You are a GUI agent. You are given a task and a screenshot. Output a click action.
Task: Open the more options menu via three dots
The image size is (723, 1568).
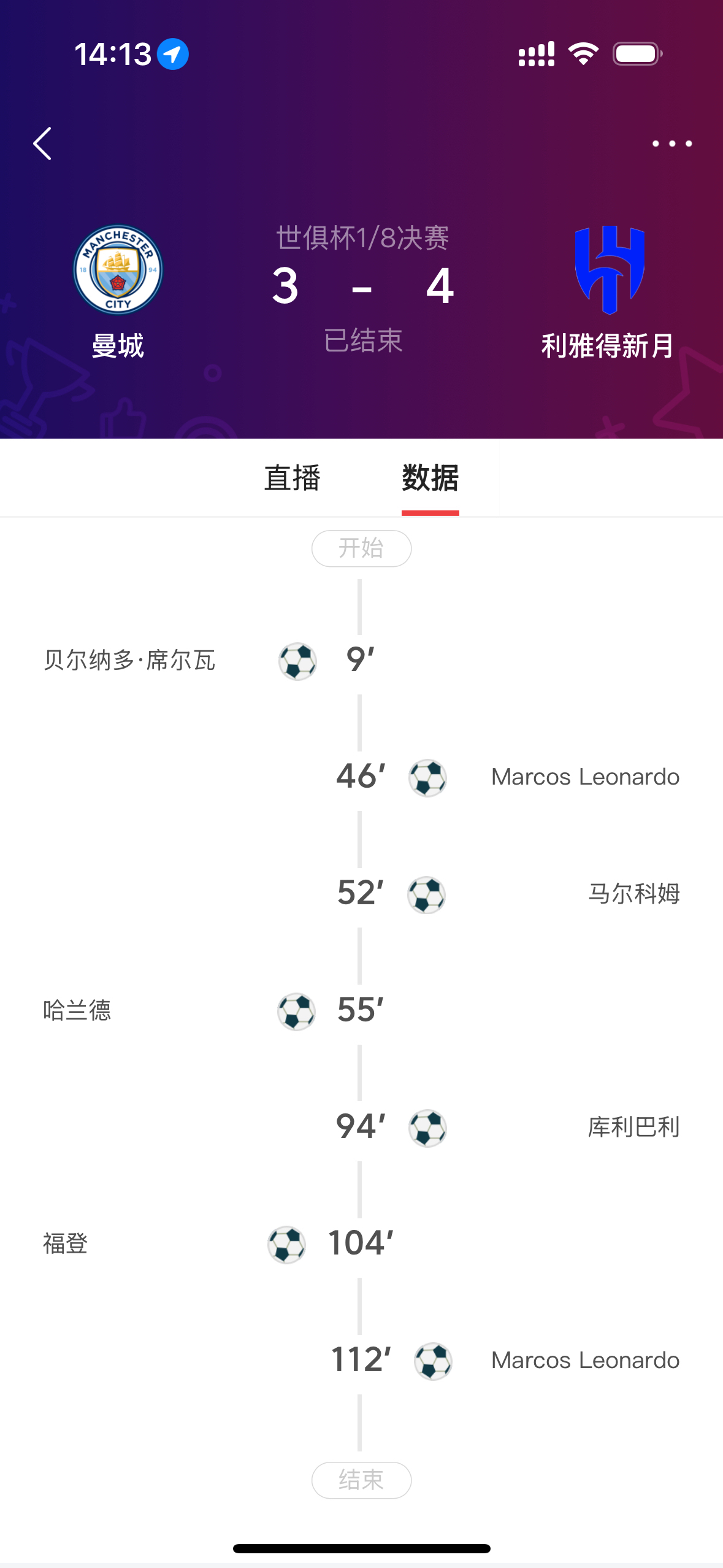click(671, 143)
